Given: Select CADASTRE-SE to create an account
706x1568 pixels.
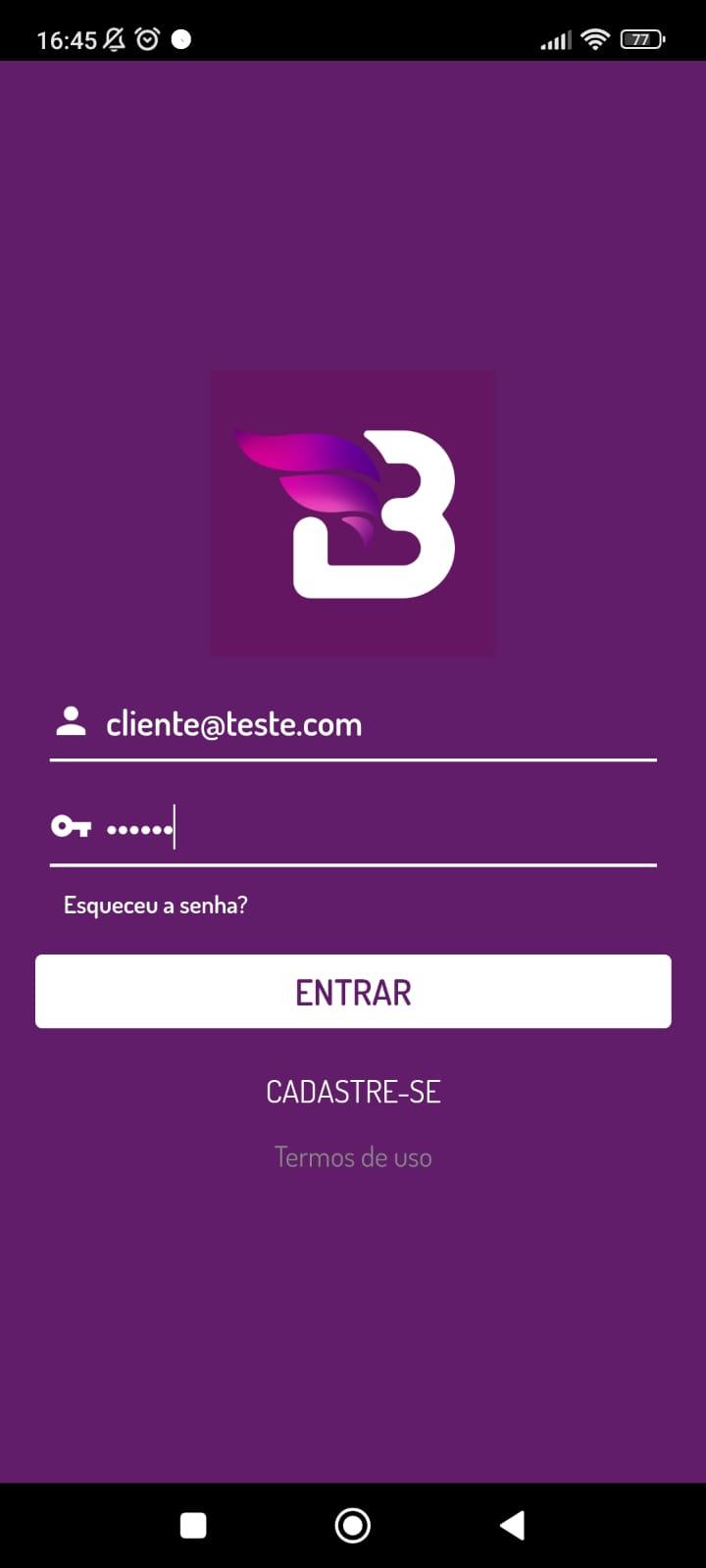Looking at the screenshot, I should tap(353, 1092).
